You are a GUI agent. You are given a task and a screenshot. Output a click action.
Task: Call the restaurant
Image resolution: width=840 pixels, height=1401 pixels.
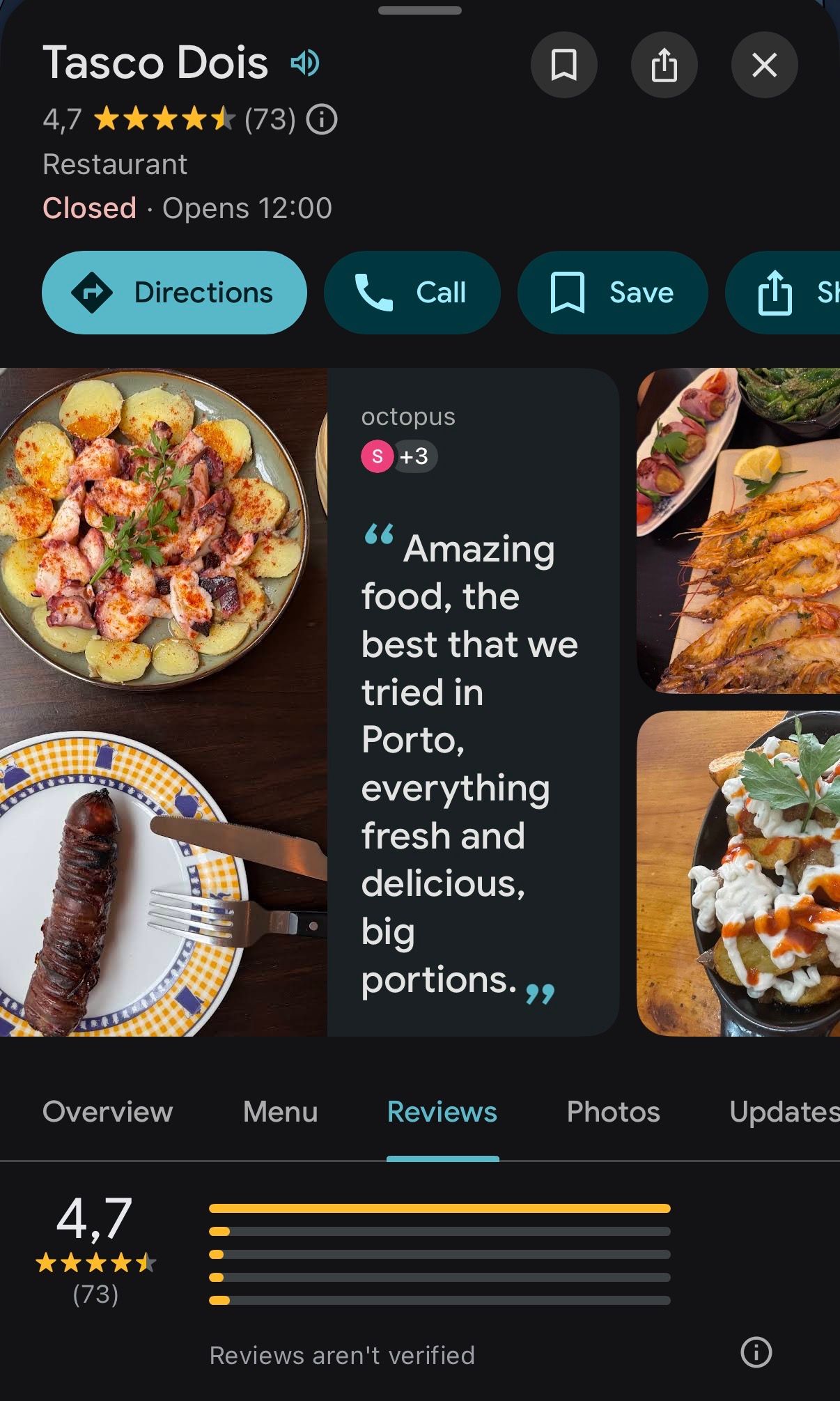(412, 293)
